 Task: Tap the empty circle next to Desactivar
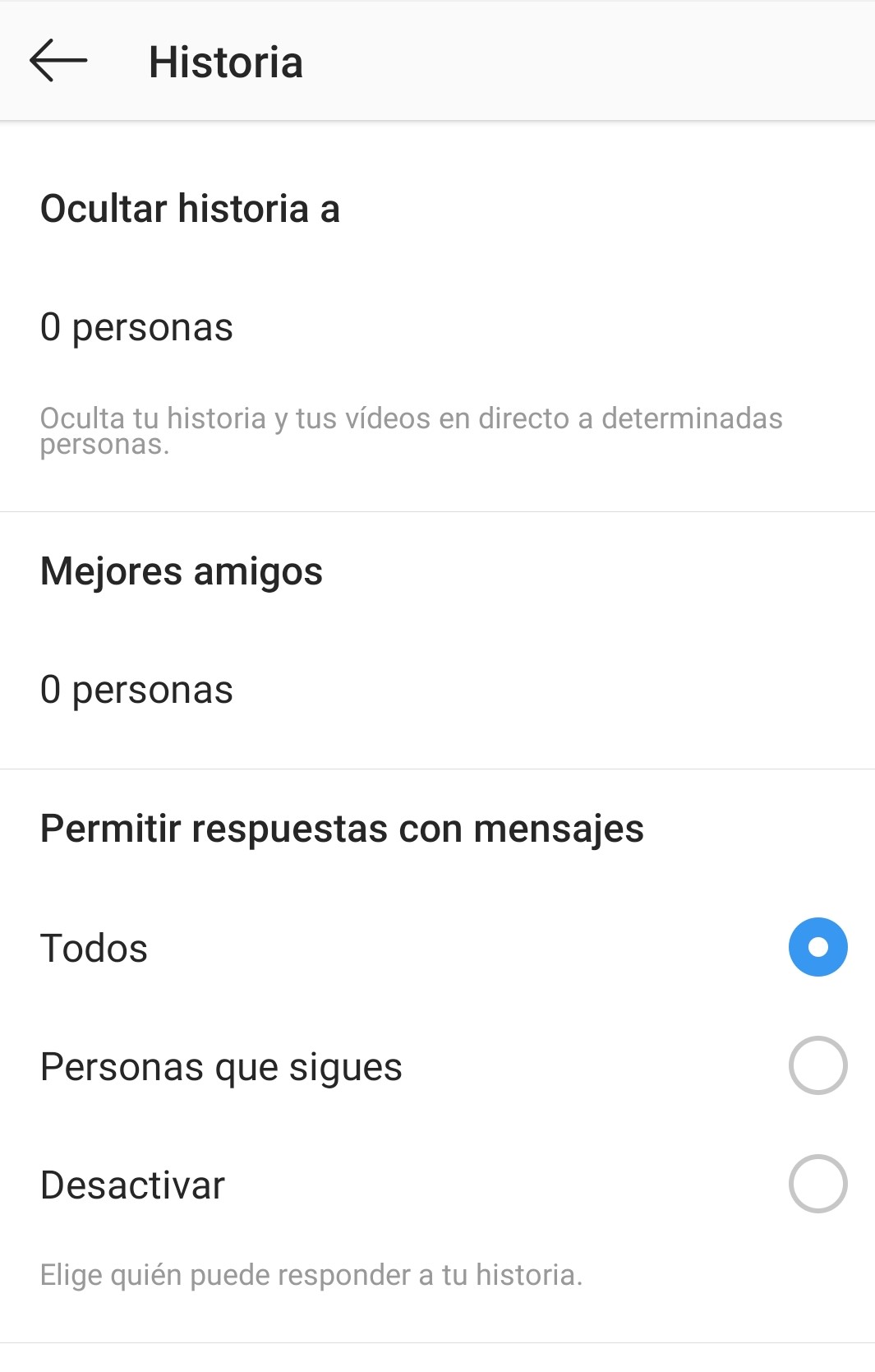817,1185
